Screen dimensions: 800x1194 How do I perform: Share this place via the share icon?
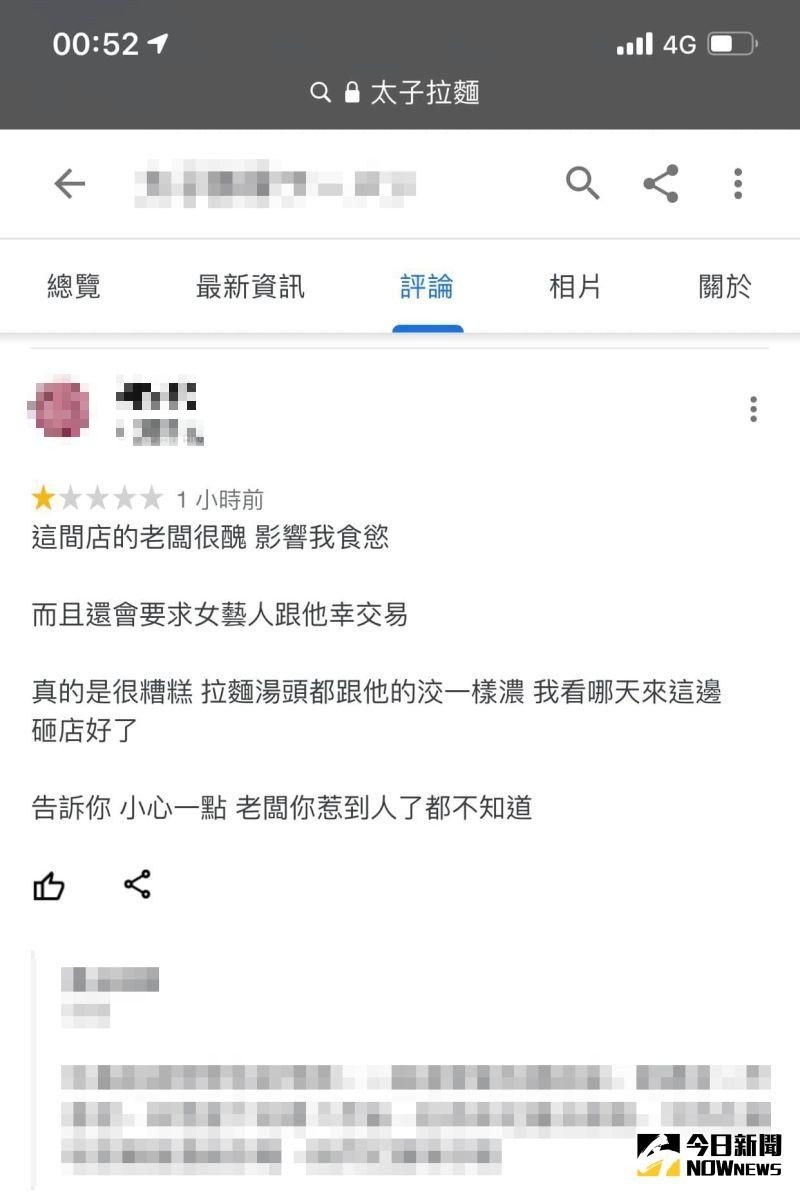pos(662,184)
